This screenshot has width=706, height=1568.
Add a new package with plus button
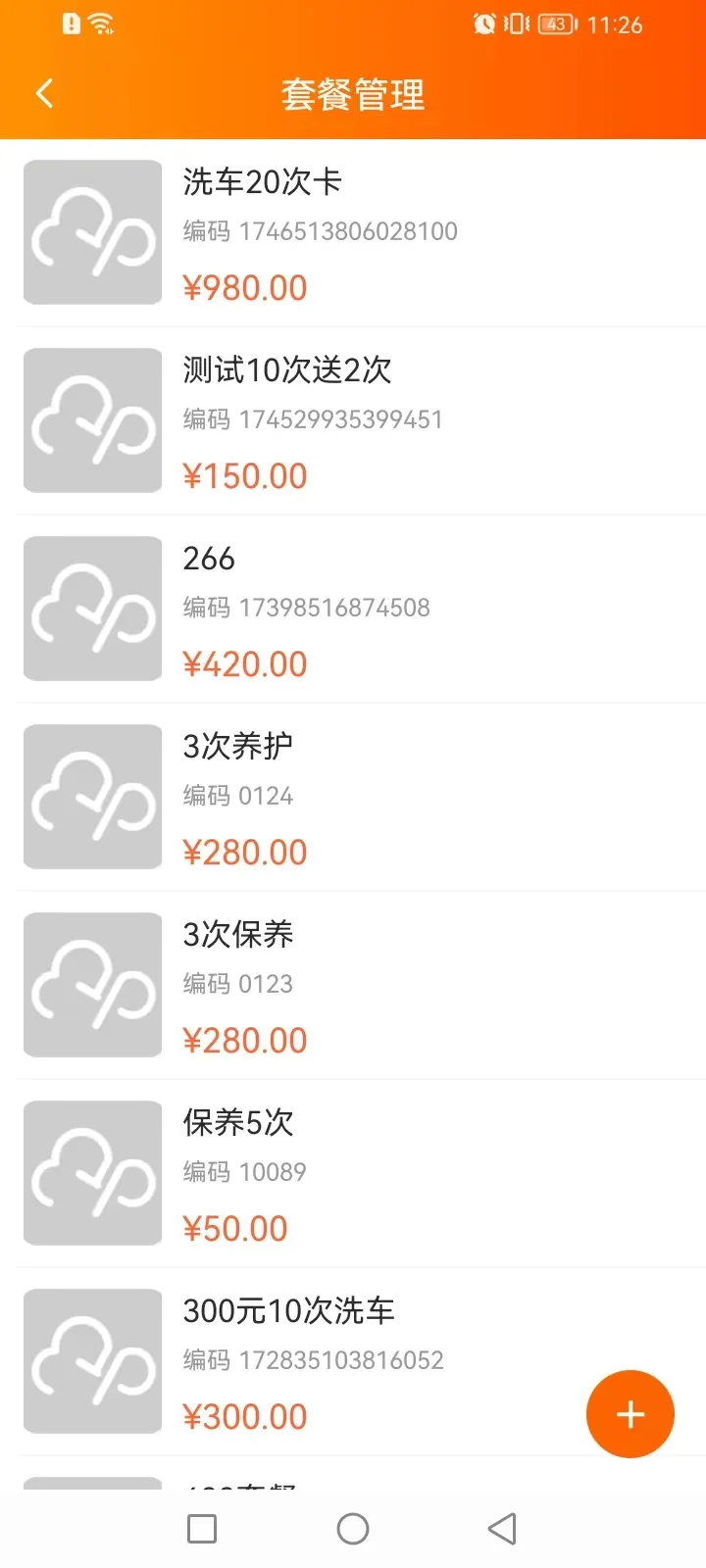pos(630,1414)
